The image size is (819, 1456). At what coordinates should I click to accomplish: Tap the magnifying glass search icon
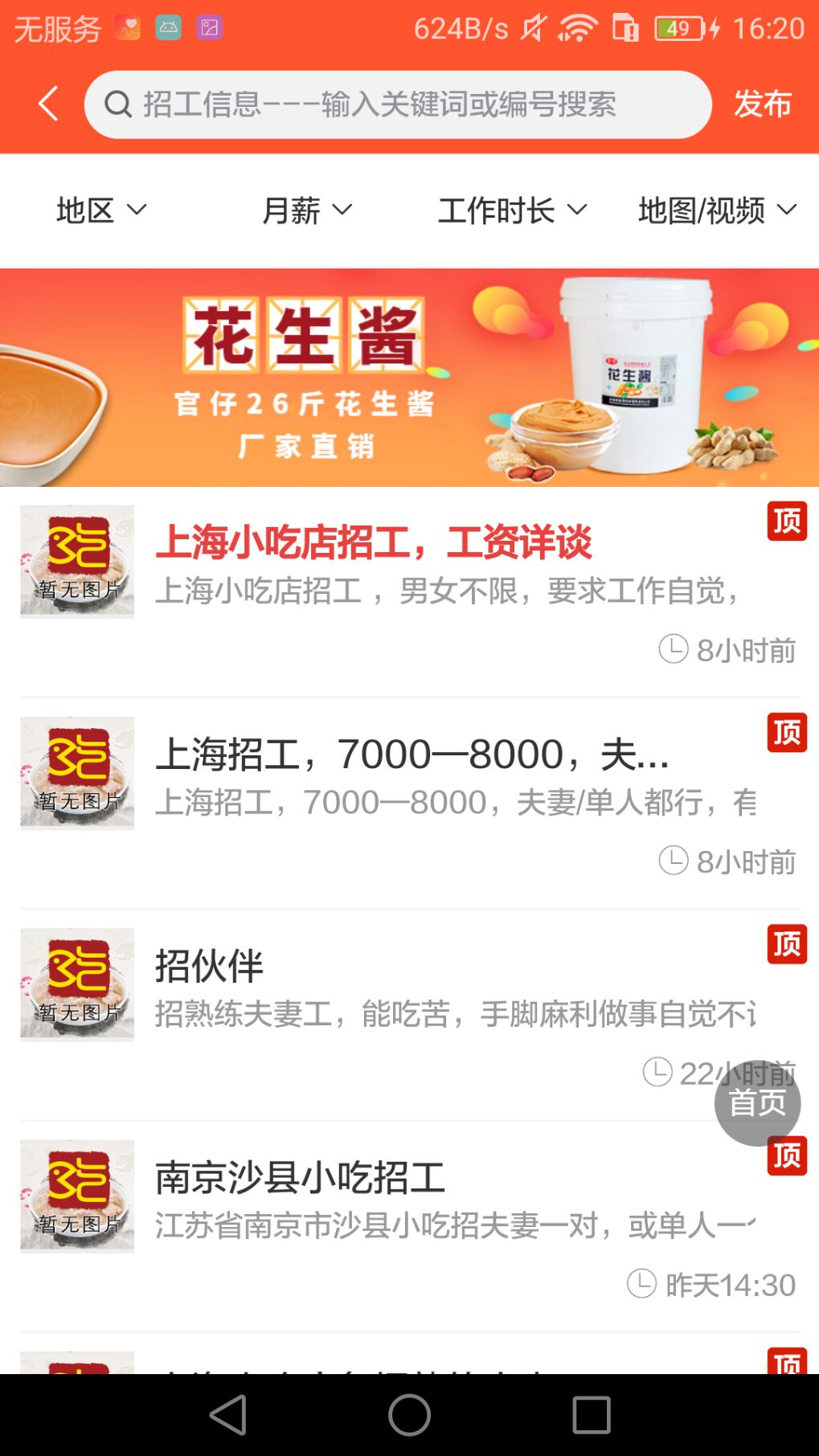click(x=117, y=103)
